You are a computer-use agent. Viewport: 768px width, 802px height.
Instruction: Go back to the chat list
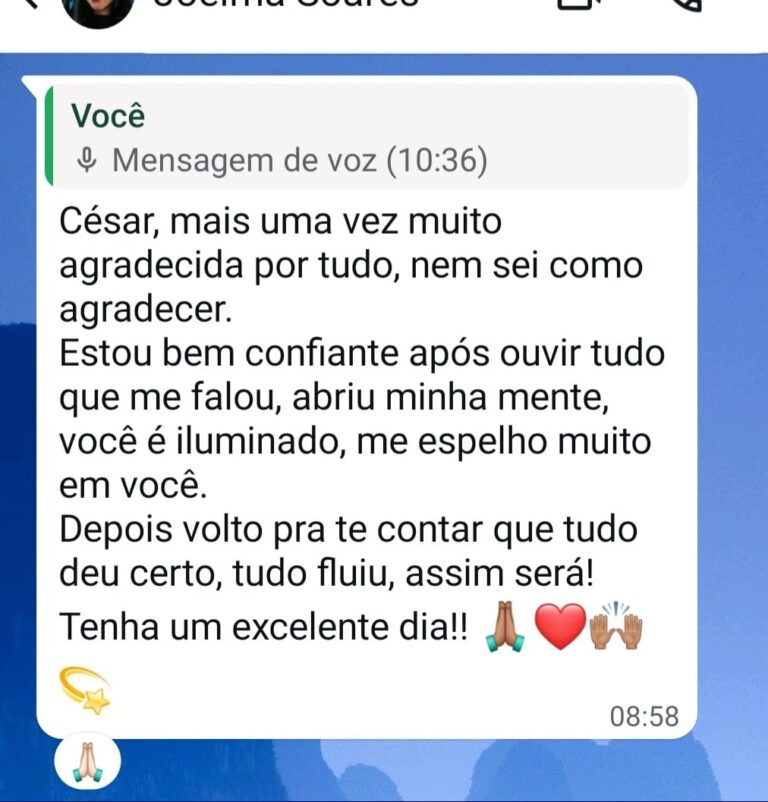30,4
